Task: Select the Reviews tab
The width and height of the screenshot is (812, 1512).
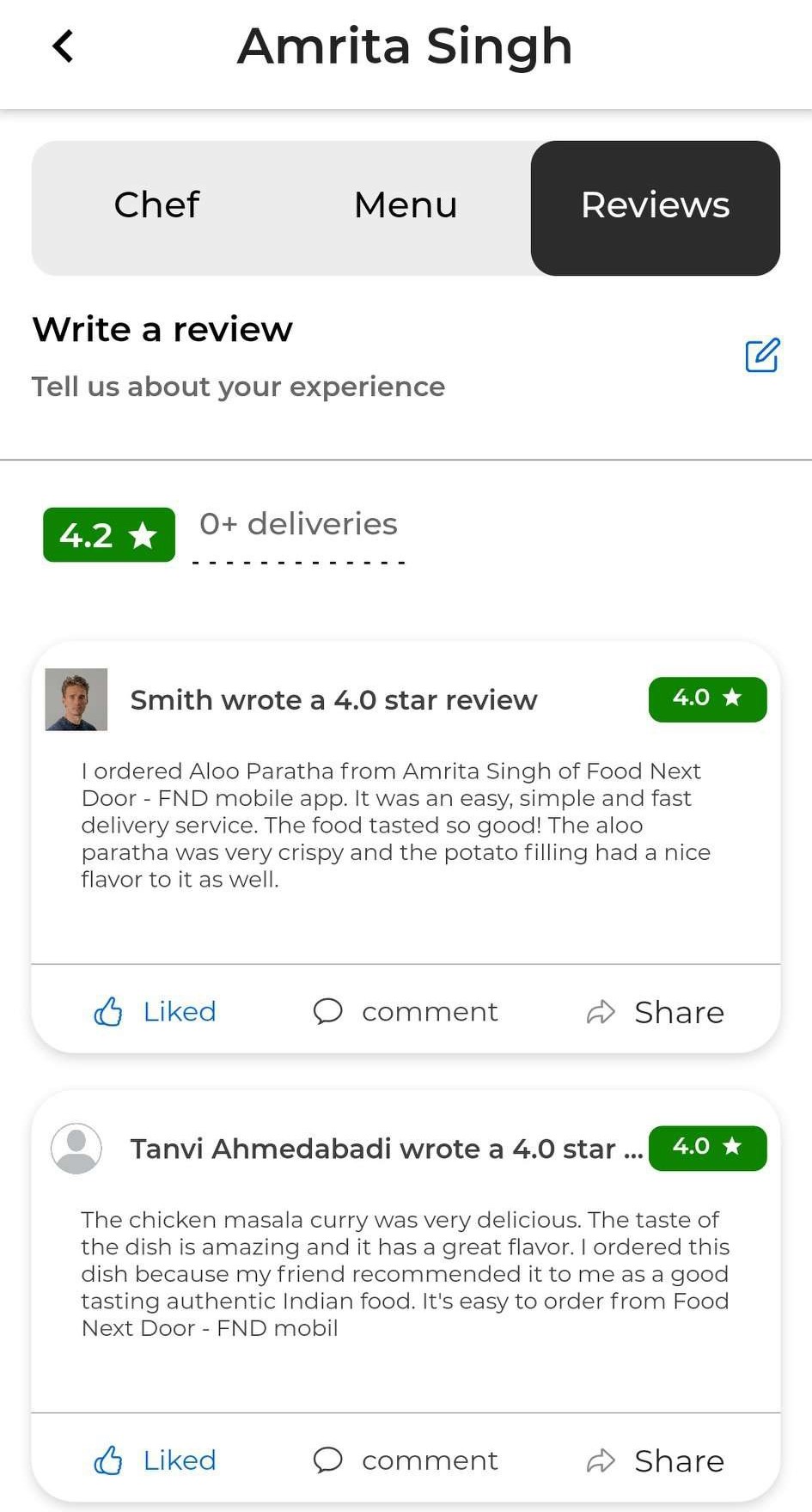Action: click(x=655, y=206)
